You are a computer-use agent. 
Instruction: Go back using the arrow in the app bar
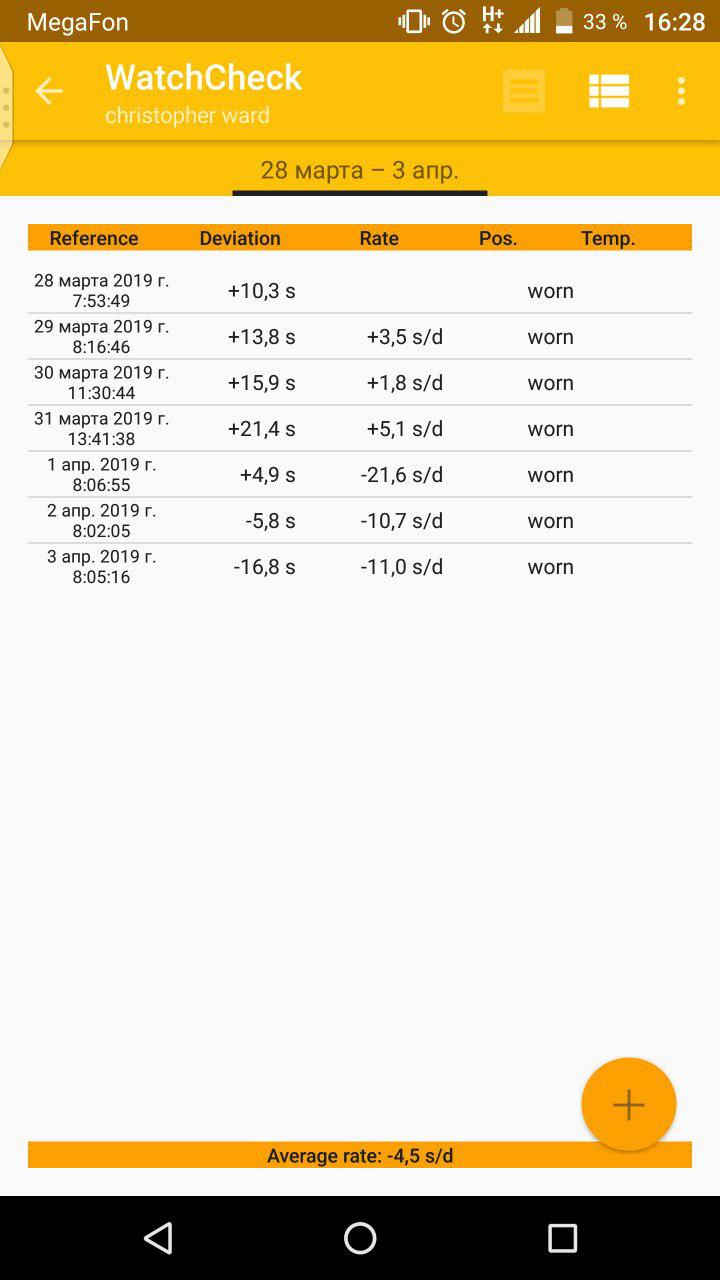point(48,91)
